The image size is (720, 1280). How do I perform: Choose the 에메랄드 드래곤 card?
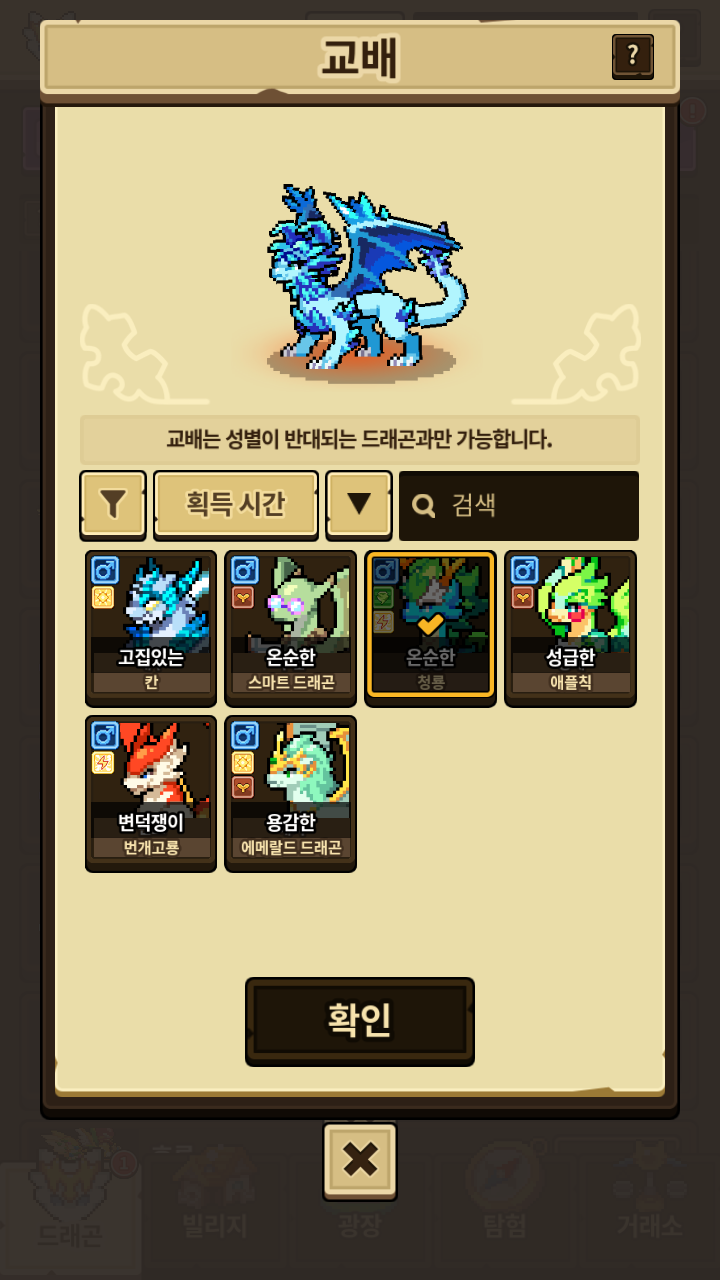[x=291, y=792]
